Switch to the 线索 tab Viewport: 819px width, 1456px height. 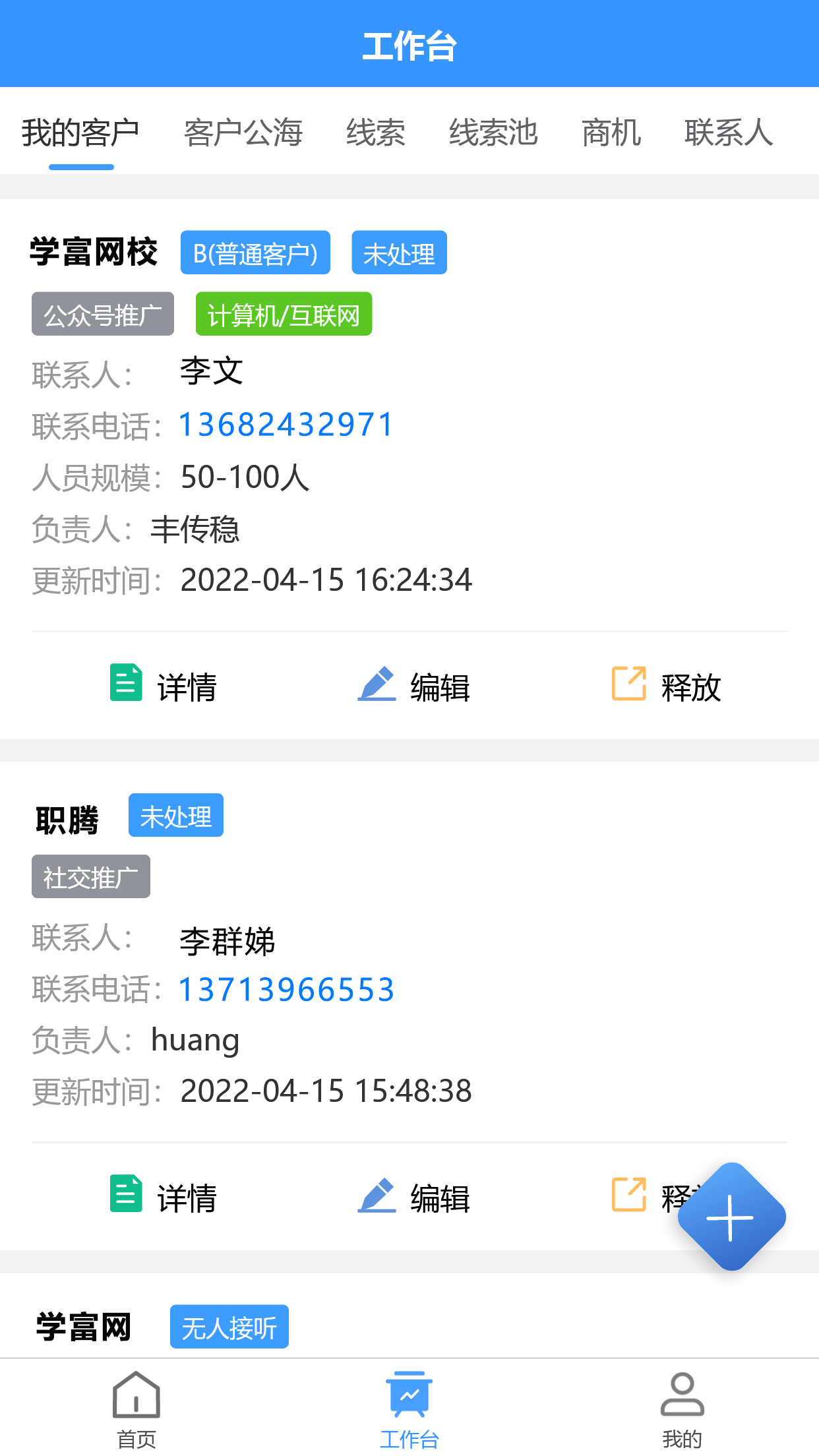click(377, 133)
